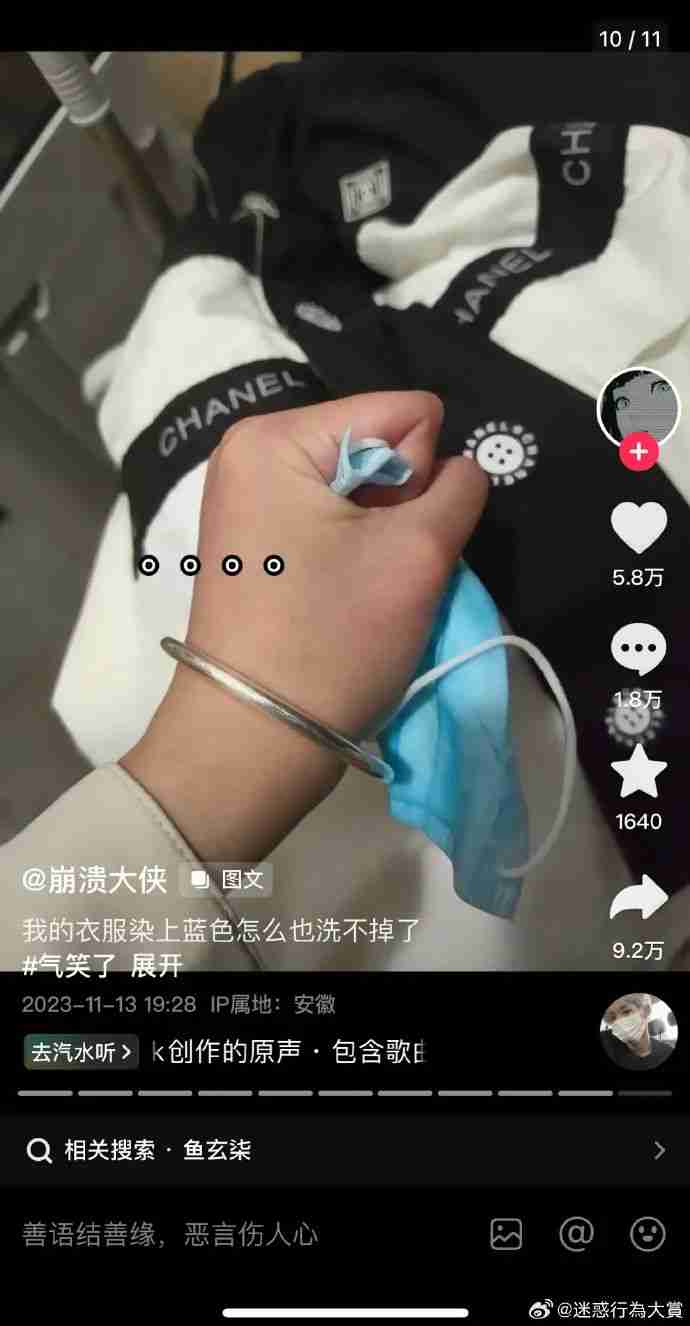
Task: Tap the 去汽水听 music button
Action: pos(82,1052)
